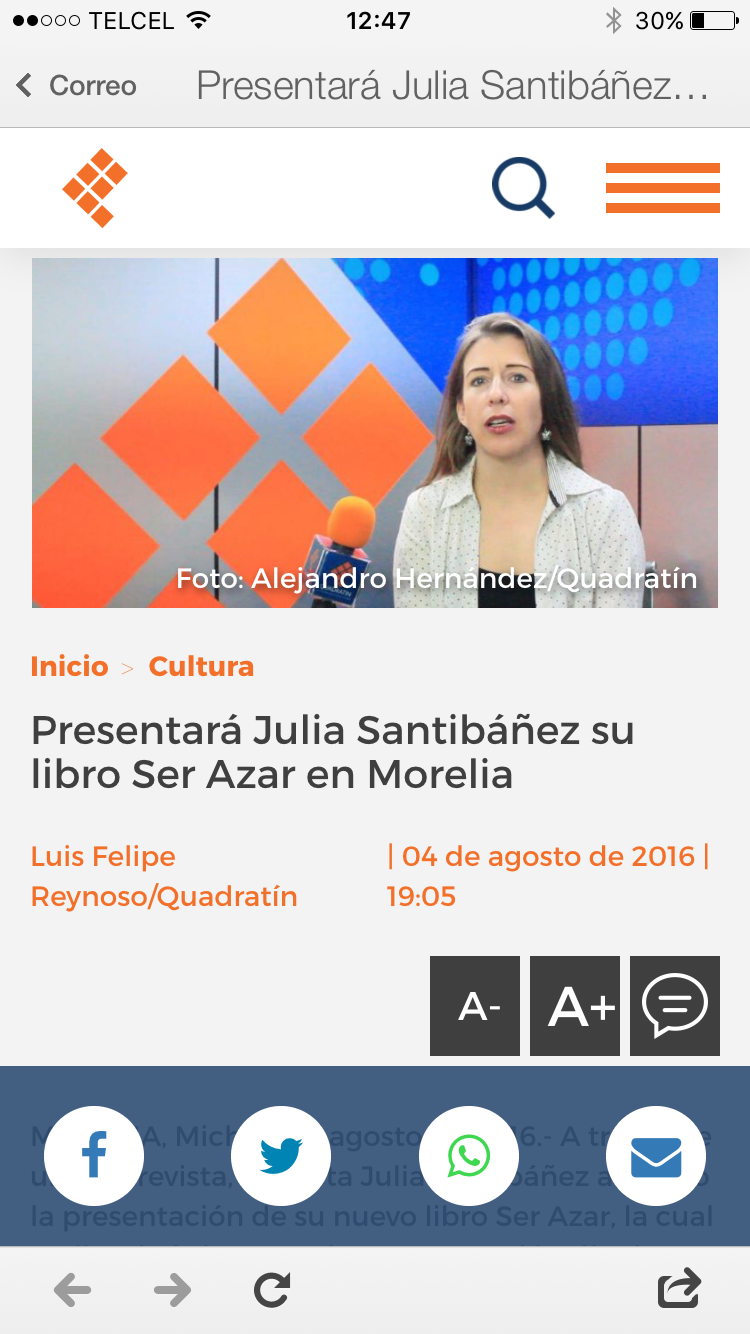Go to Inicio breadcrumb
This screenshot has height=1334, width=750.
(x=69, y=666)
